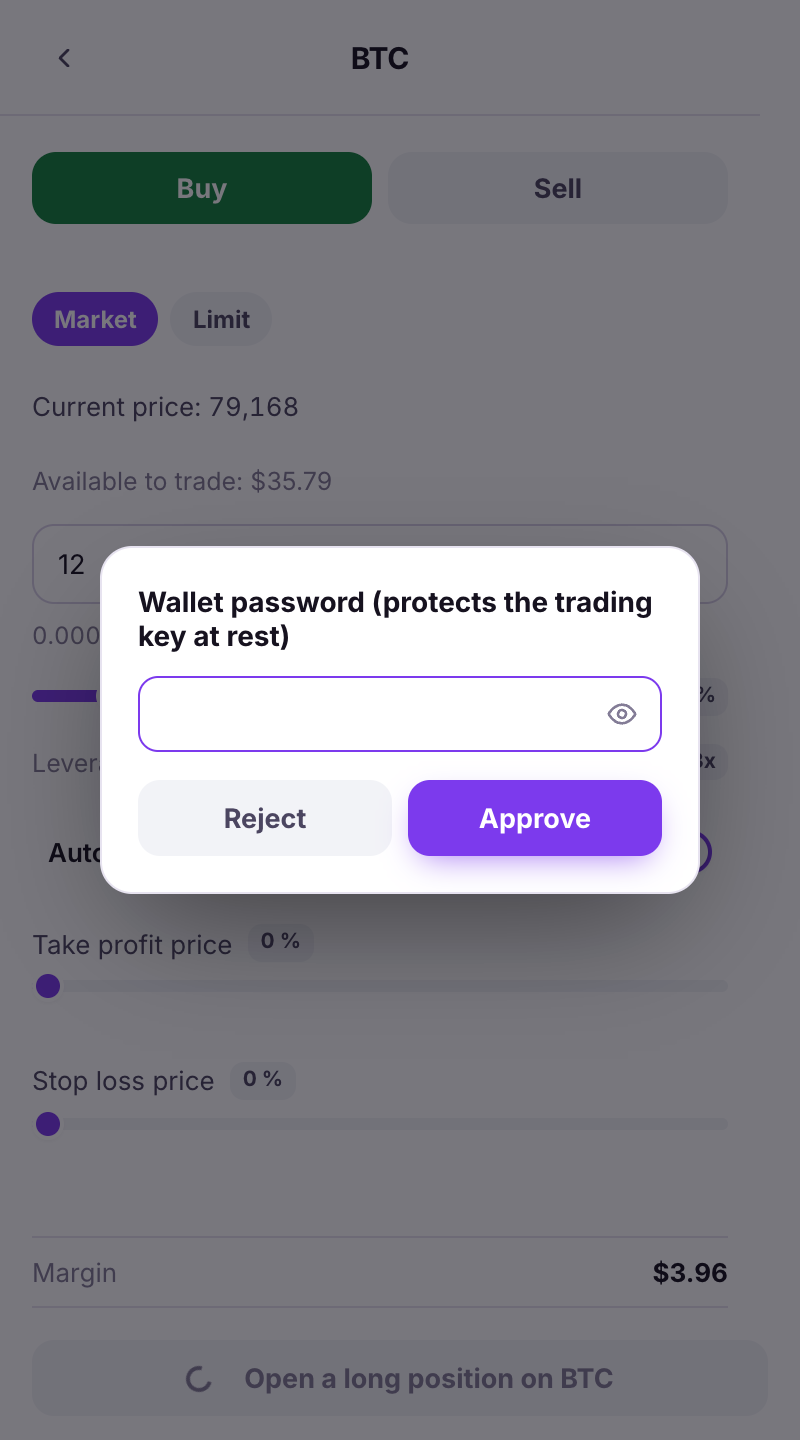
Task: Tap the wallet password input field
Action: pyautogui.click(x=400, y=714)
